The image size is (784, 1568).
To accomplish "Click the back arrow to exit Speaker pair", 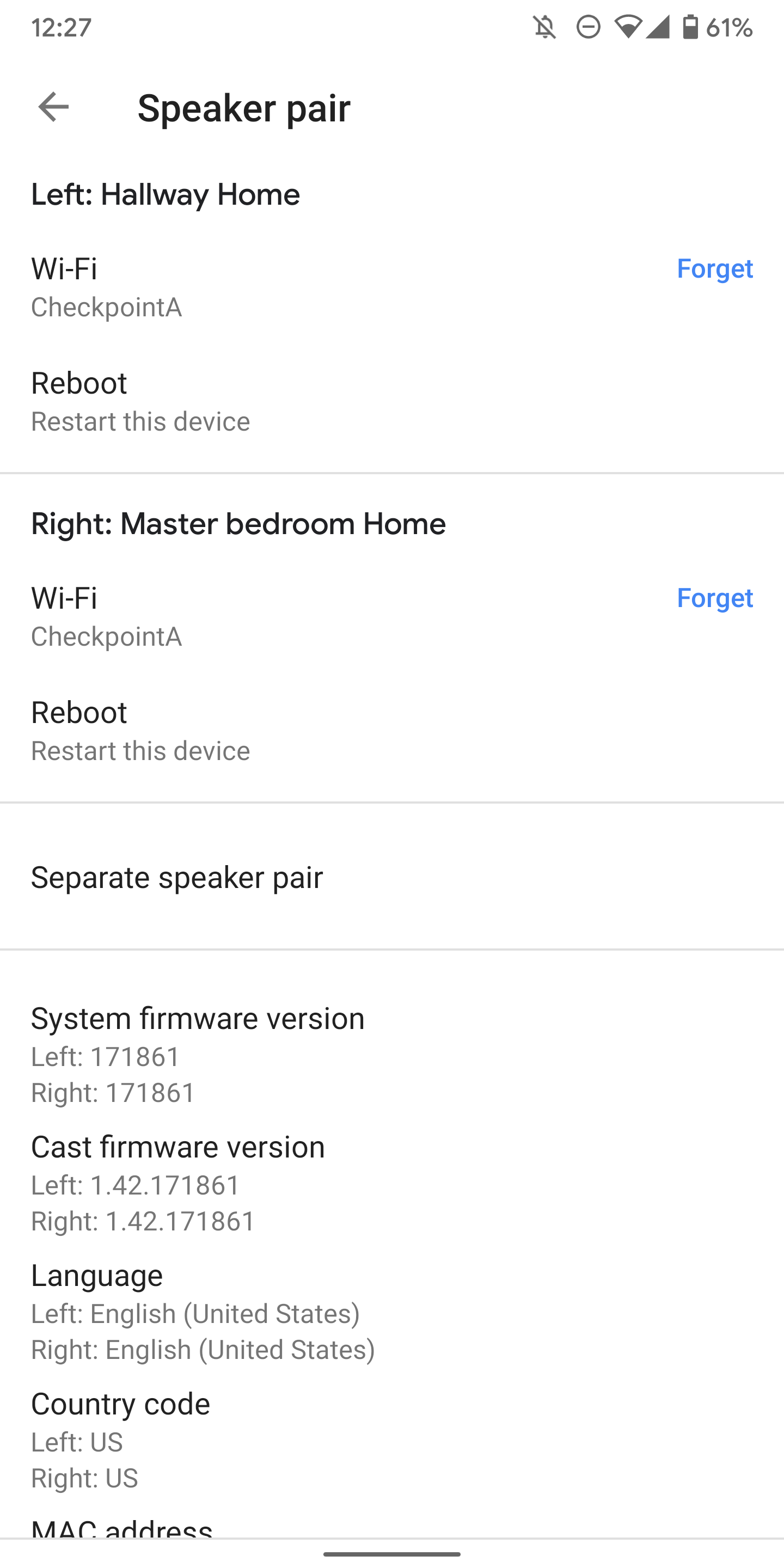I will 52,107.
